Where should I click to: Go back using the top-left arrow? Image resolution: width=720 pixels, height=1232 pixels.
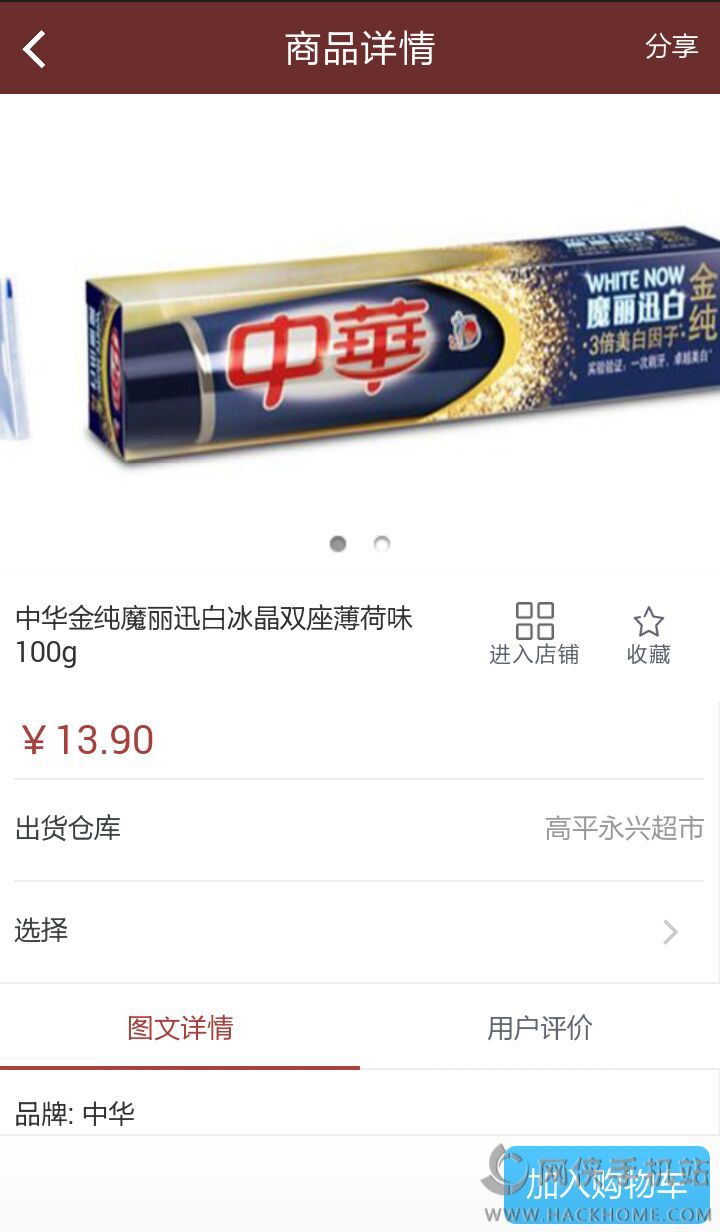click(x=35, y=48)
